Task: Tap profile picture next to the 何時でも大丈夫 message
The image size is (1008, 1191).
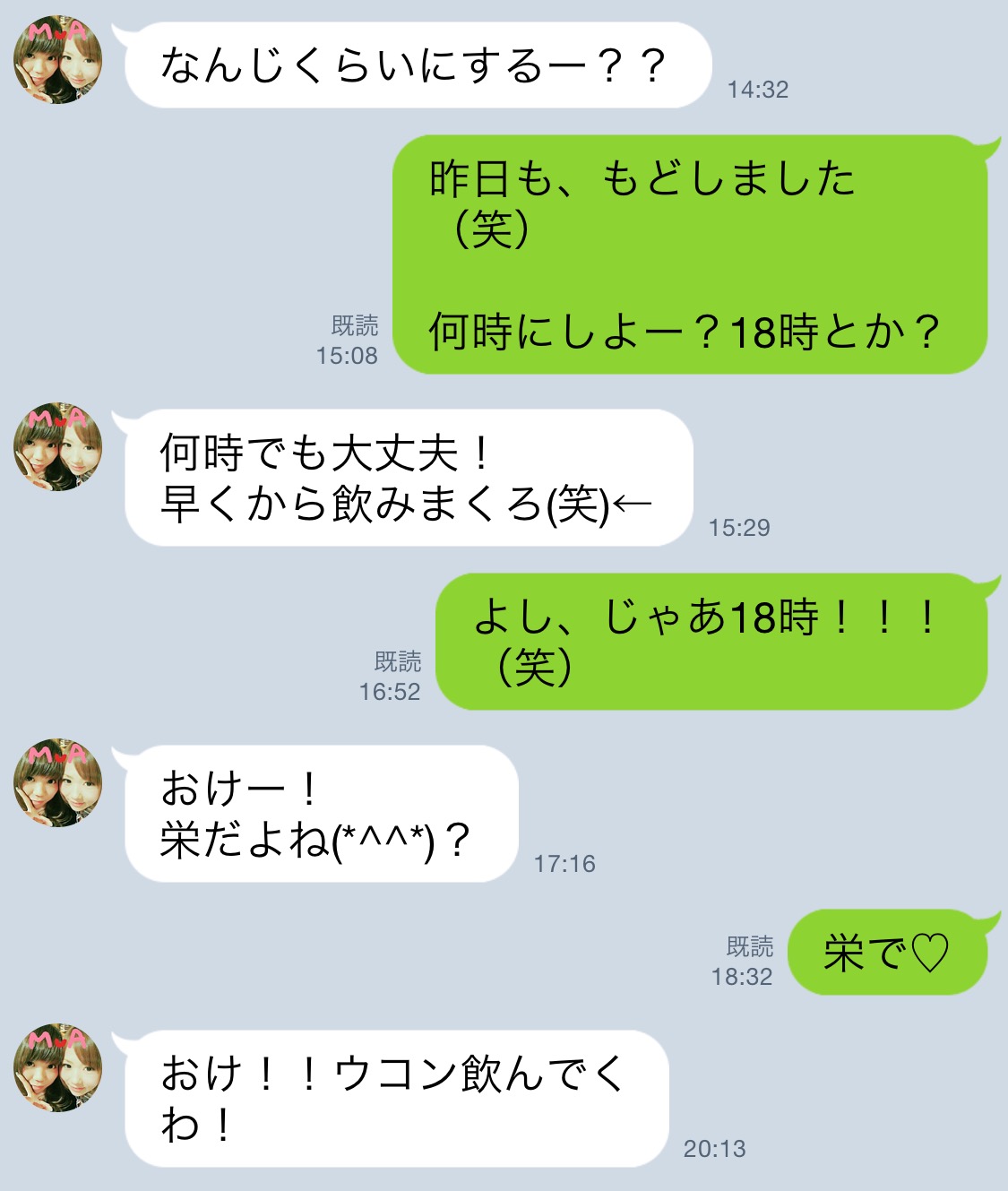Action: click(x=58, y=447)
